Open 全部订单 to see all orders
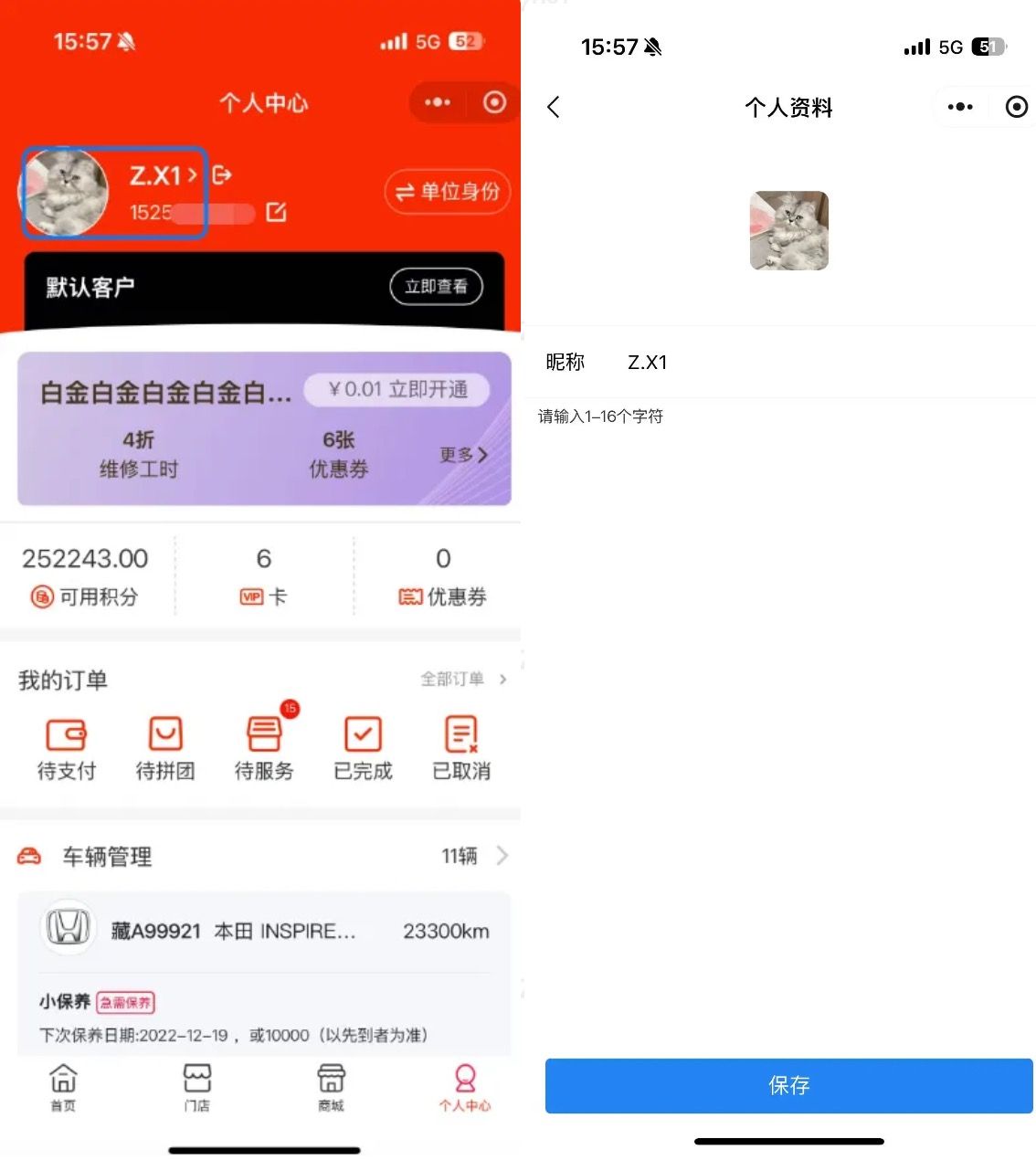The image size is (1036, 1160). coord(461,679)
